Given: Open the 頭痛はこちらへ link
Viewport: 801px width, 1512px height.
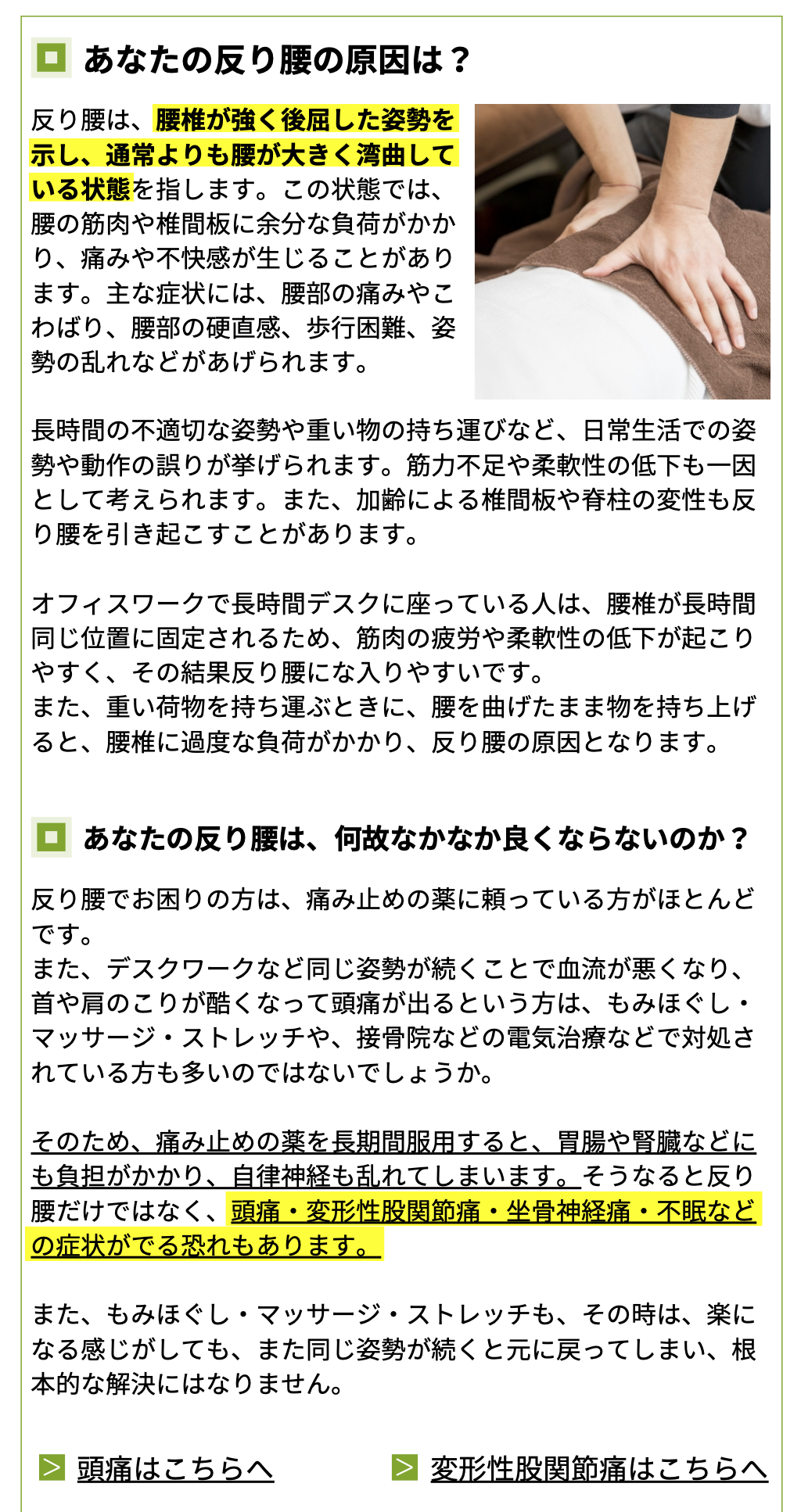Looking at the screenshot, I should click(x=175, y=1468).
